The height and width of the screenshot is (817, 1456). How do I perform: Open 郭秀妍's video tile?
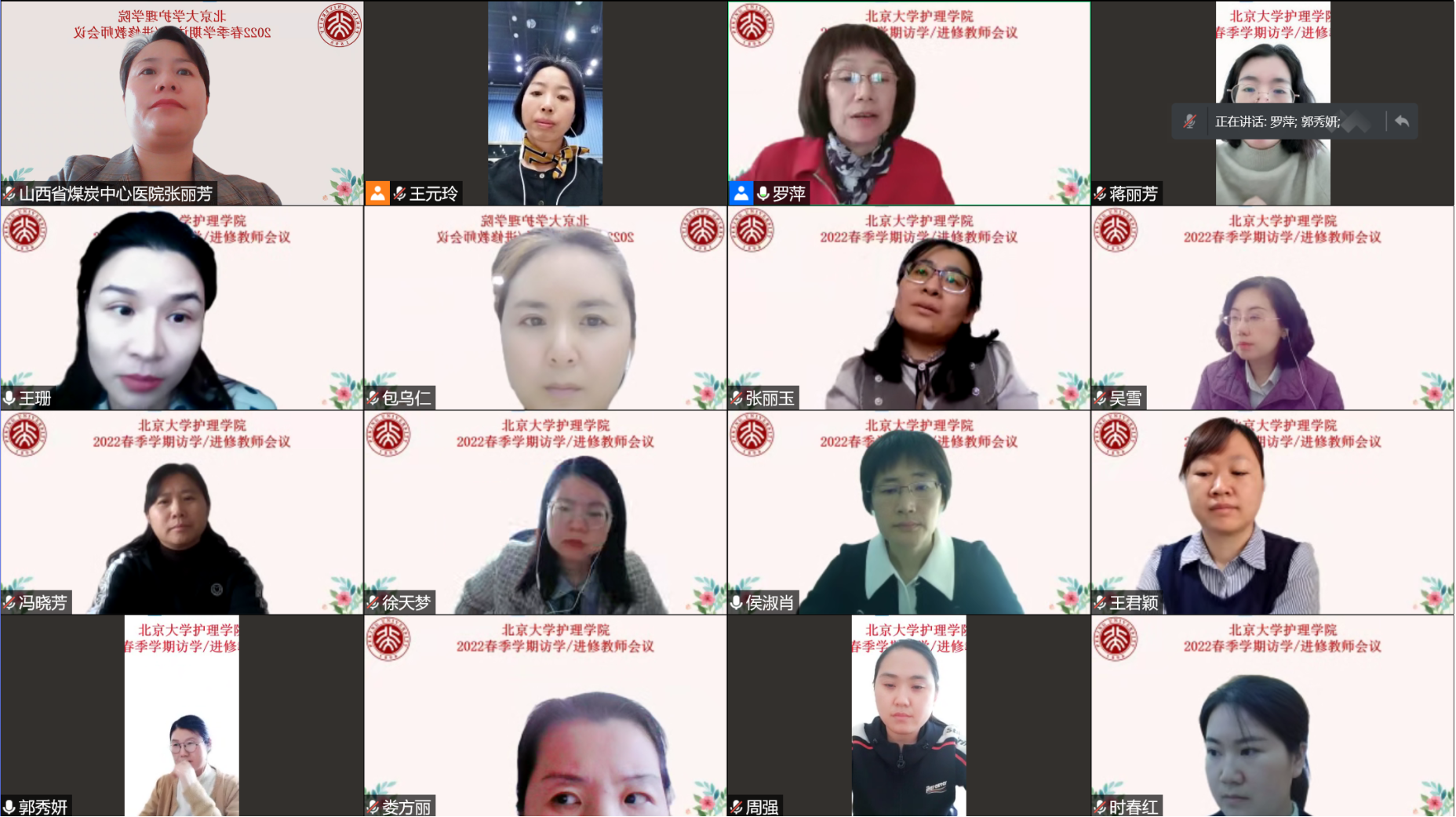pos(181,716)
